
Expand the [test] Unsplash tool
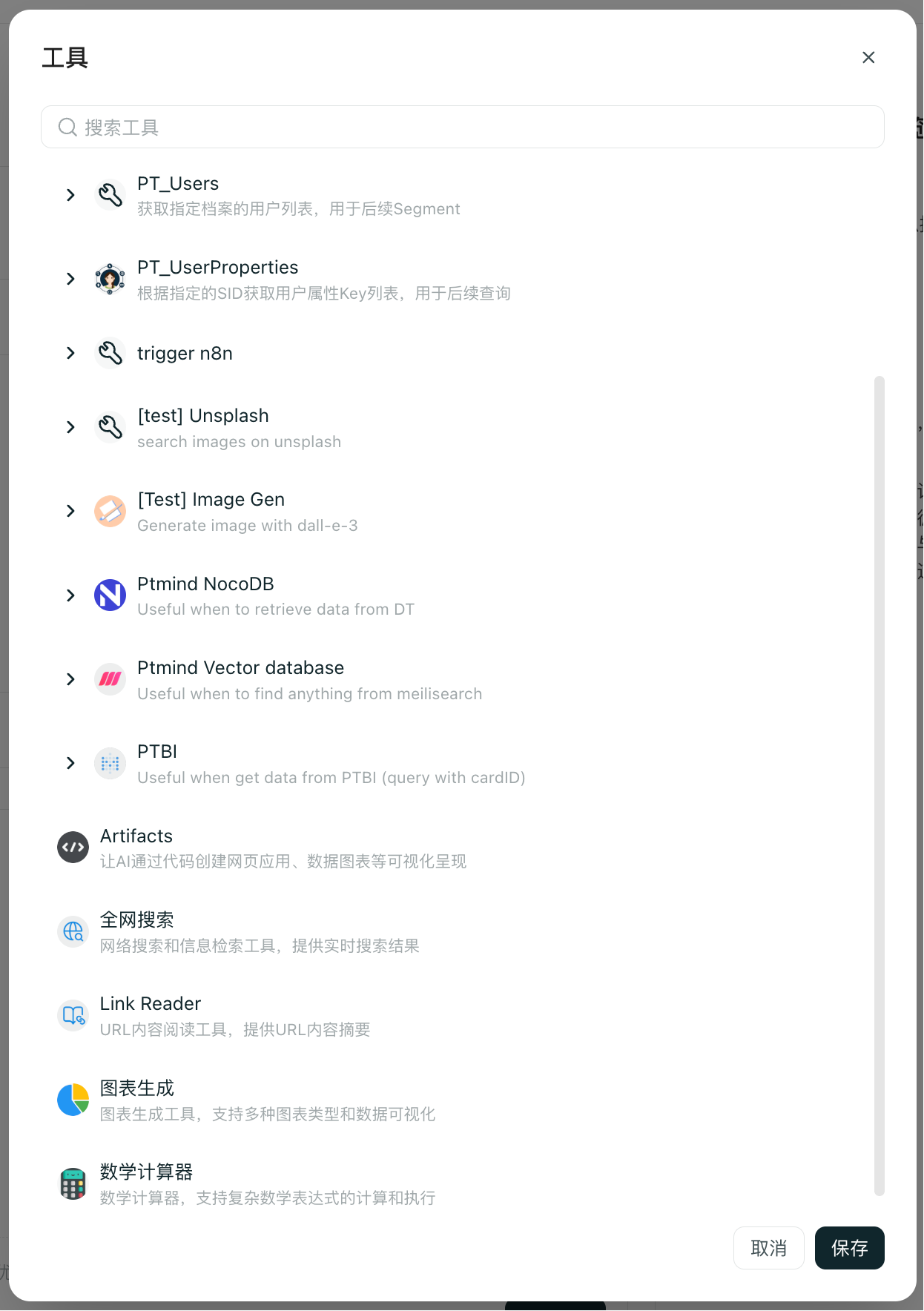70,427
